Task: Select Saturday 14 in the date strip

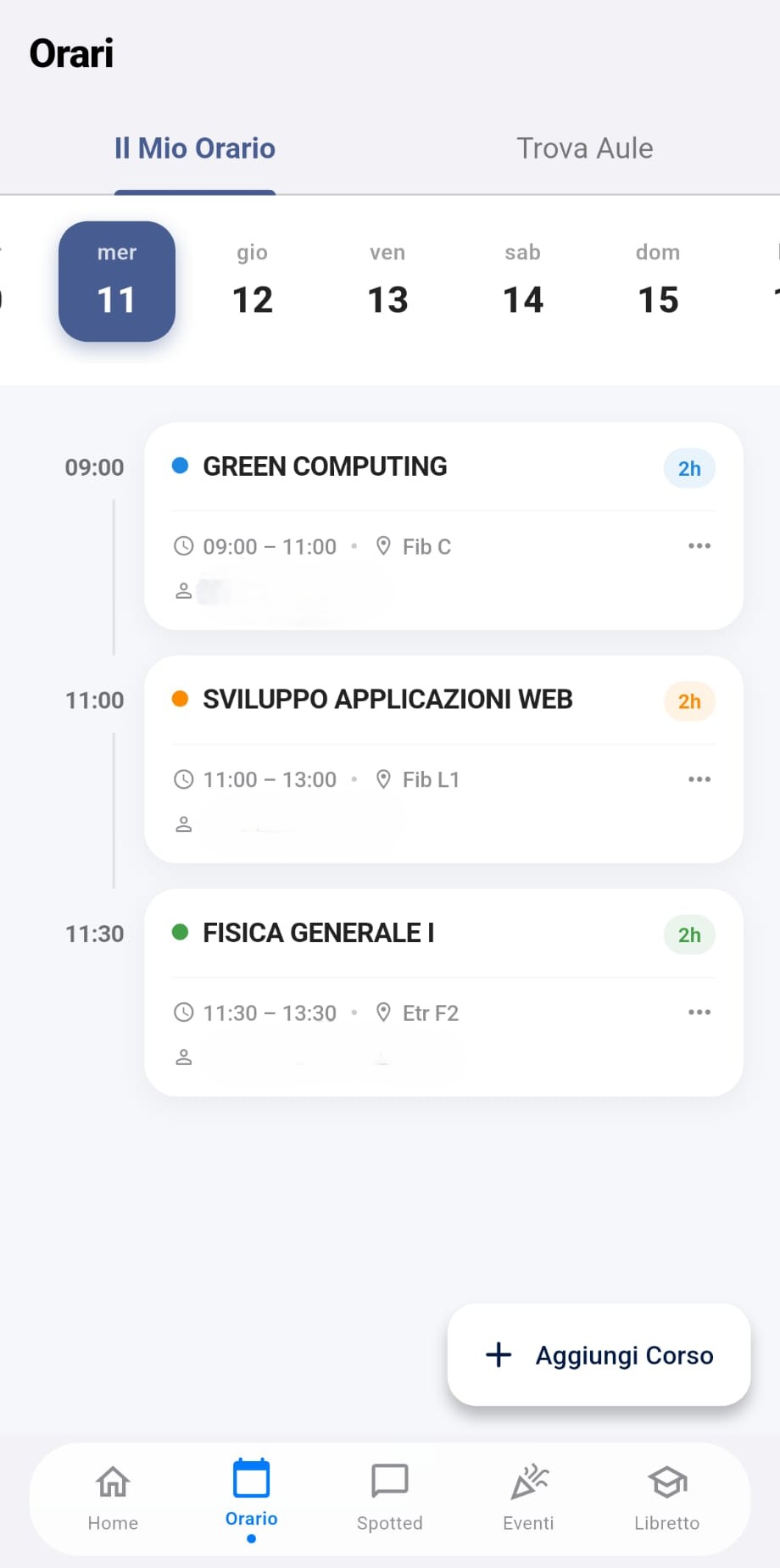Action: tap(523, 282)
